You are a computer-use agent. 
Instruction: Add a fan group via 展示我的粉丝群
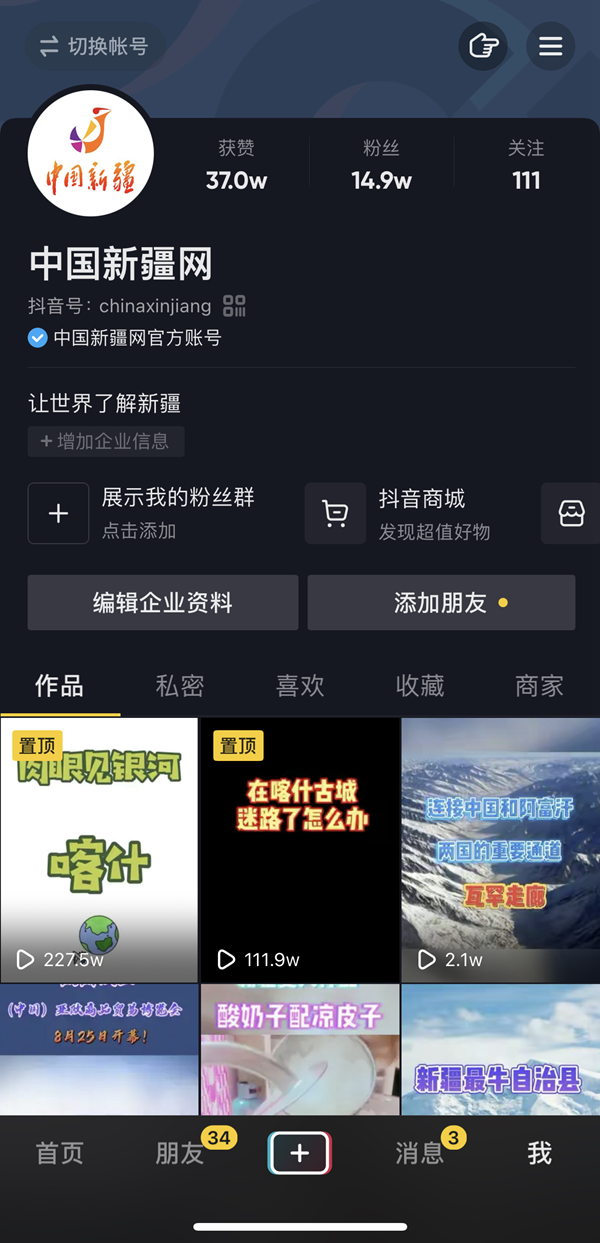pyautogui.click(x=59, y=513)
